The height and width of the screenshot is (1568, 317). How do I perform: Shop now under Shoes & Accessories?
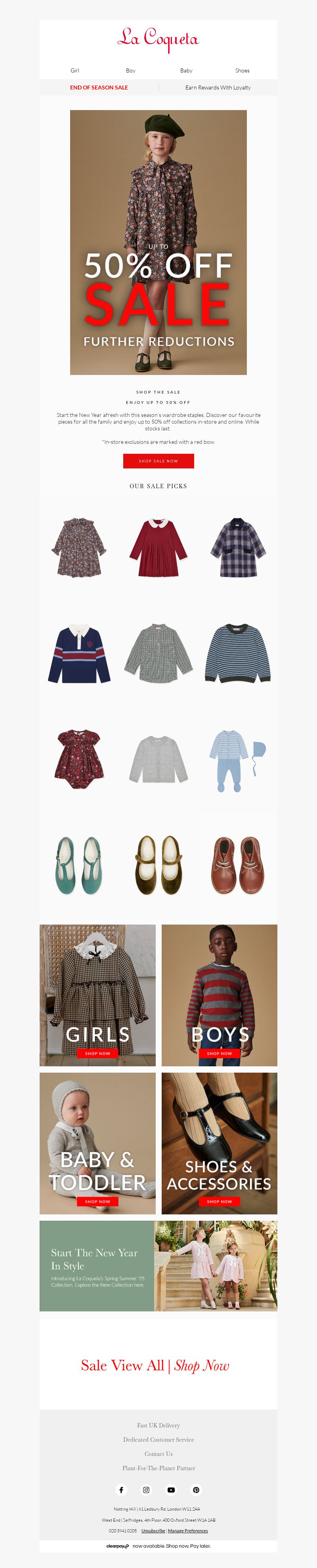219,1202
